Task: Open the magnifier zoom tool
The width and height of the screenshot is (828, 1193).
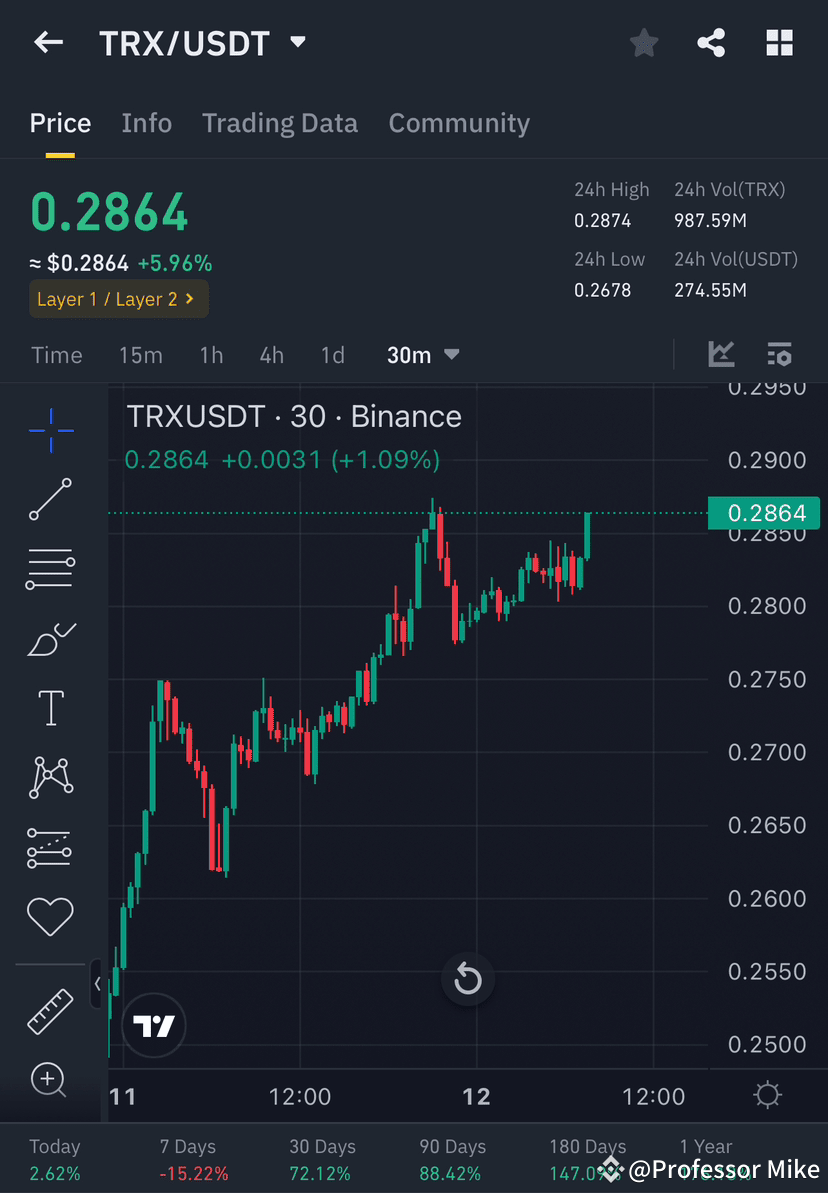Action: tap(50, 1080)
